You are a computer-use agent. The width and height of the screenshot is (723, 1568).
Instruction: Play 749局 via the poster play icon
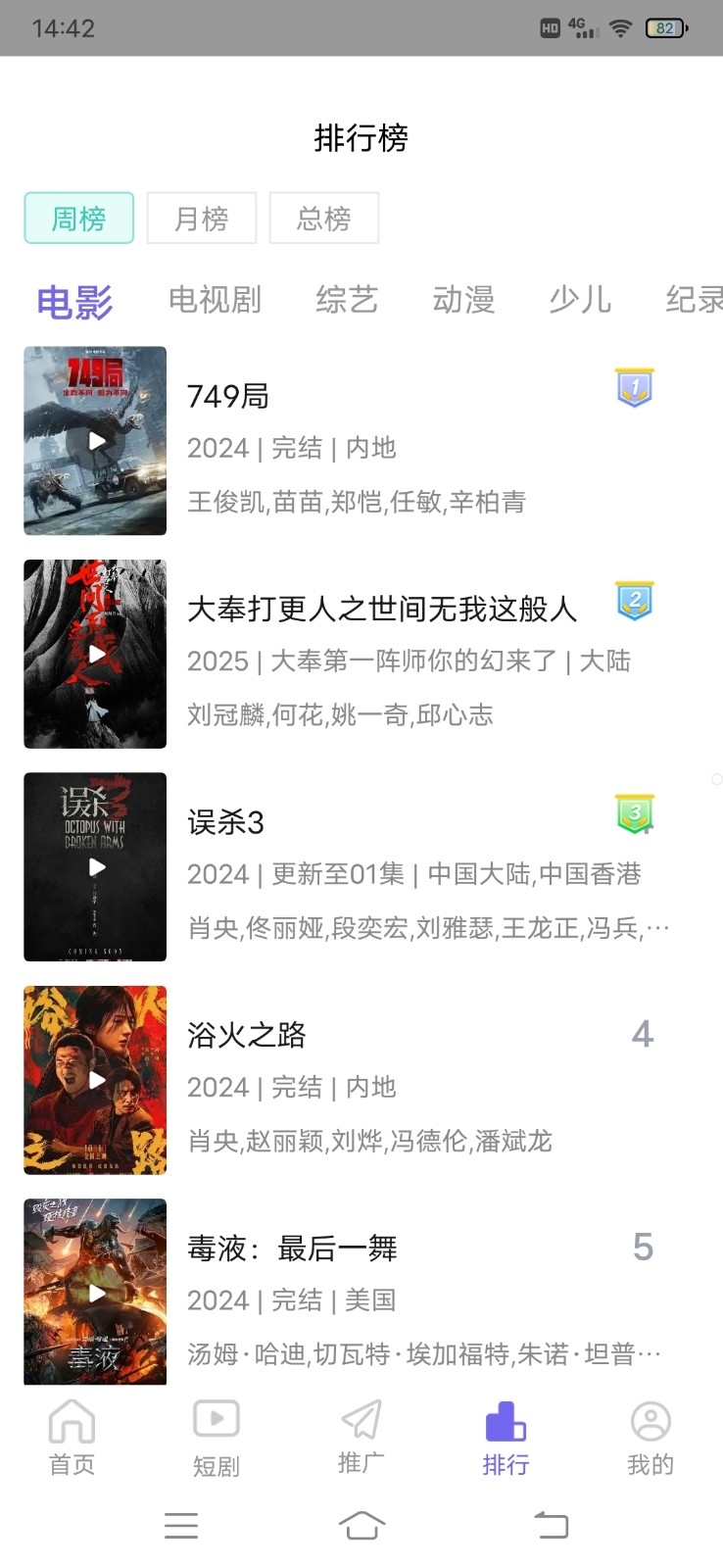(94, 441)
